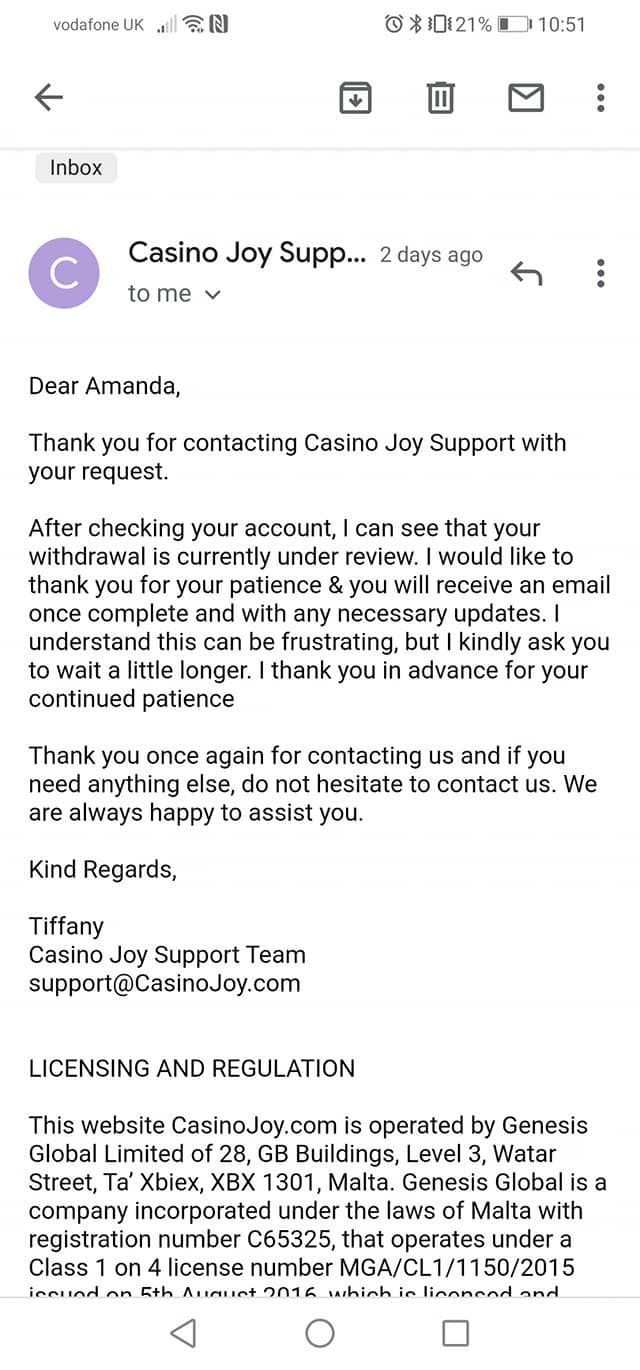640x1370 pixels.
Task: Reply to the Casino Joy email
Action: coord(526,273)
